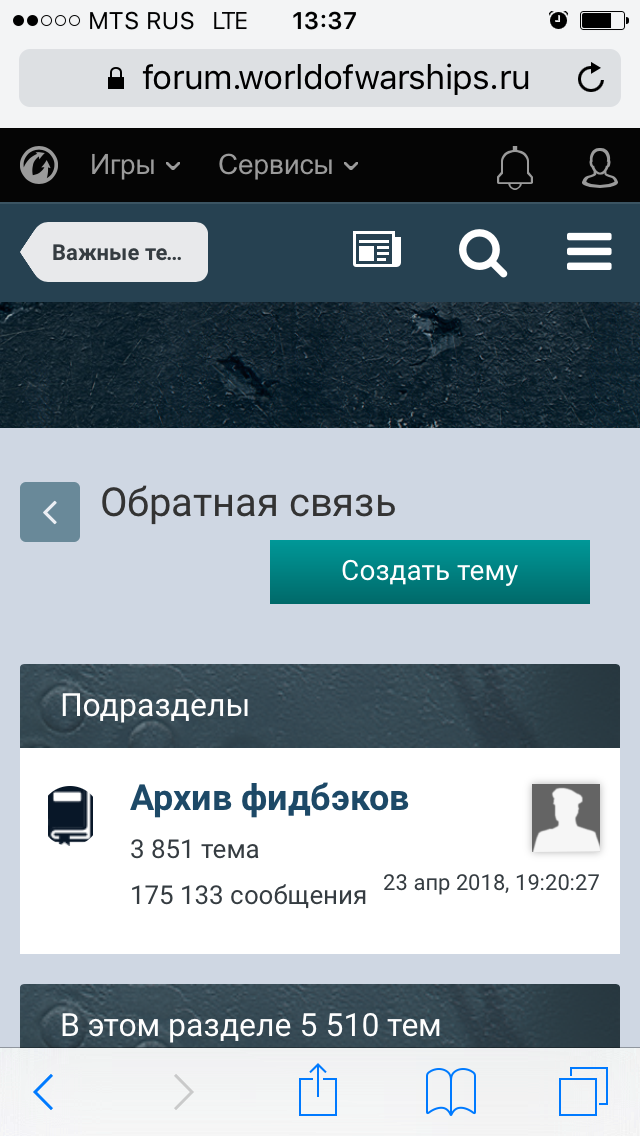Show open Safari tabs
This screenshot has width=640, height=1136.
click(583, 1091)
